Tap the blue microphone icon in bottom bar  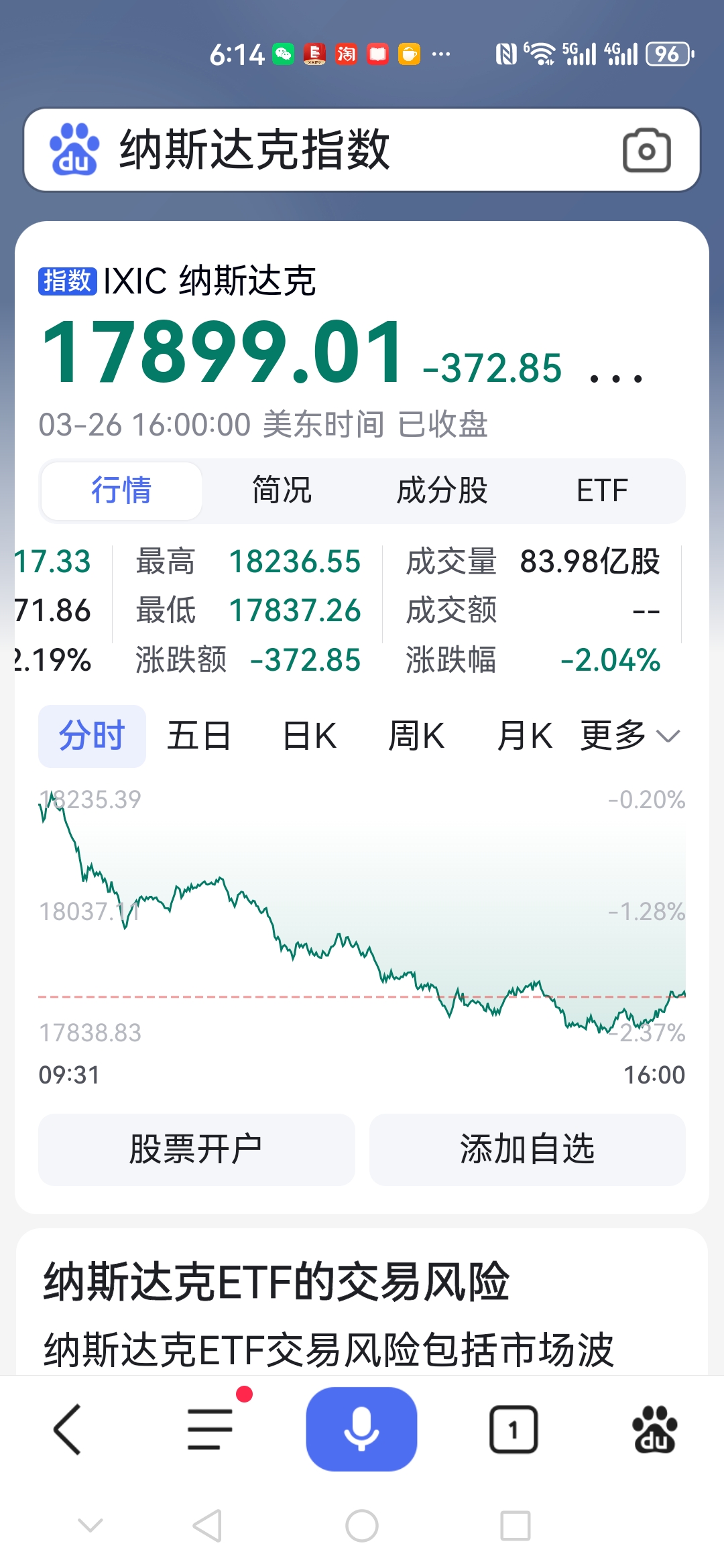361,1428
